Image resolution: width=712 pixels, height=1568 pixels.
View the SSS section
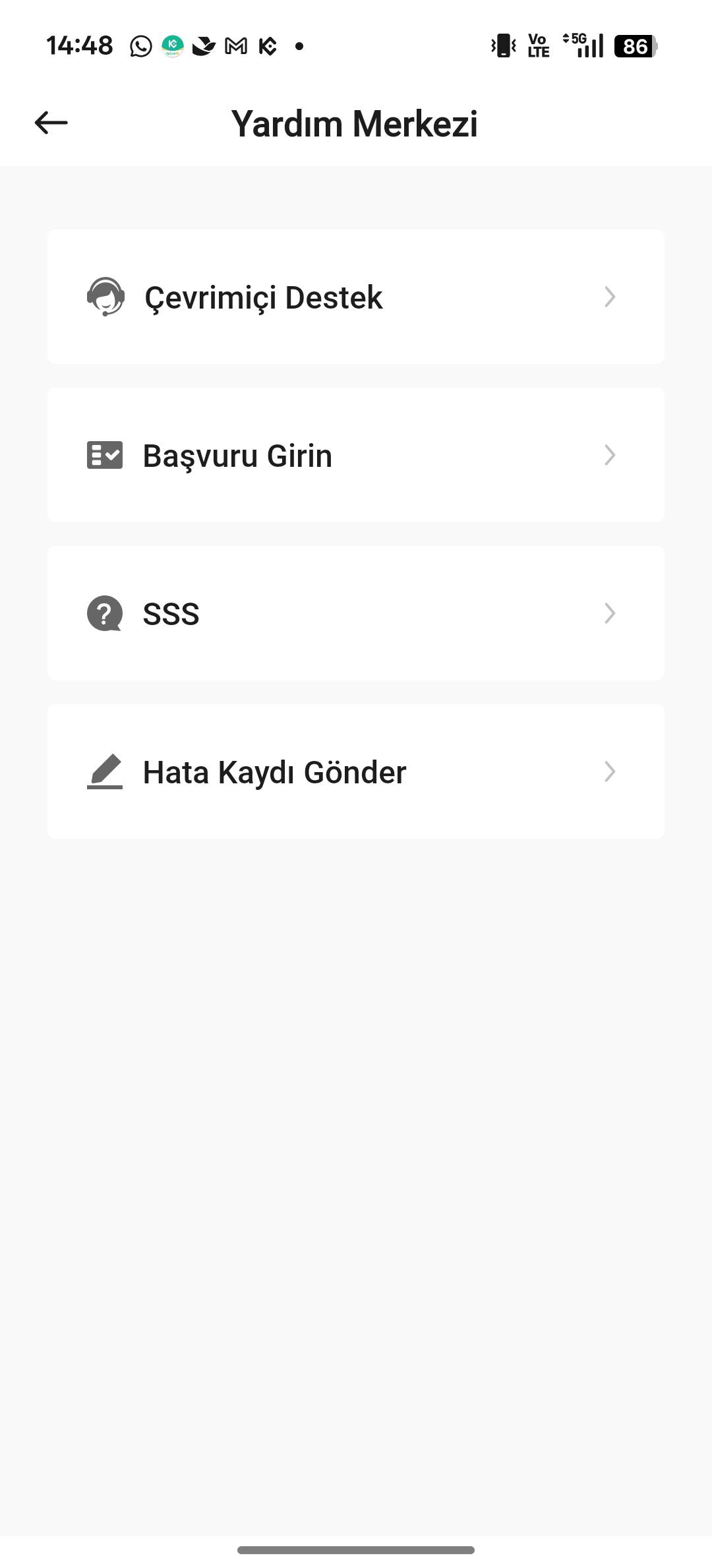point(355,613)
